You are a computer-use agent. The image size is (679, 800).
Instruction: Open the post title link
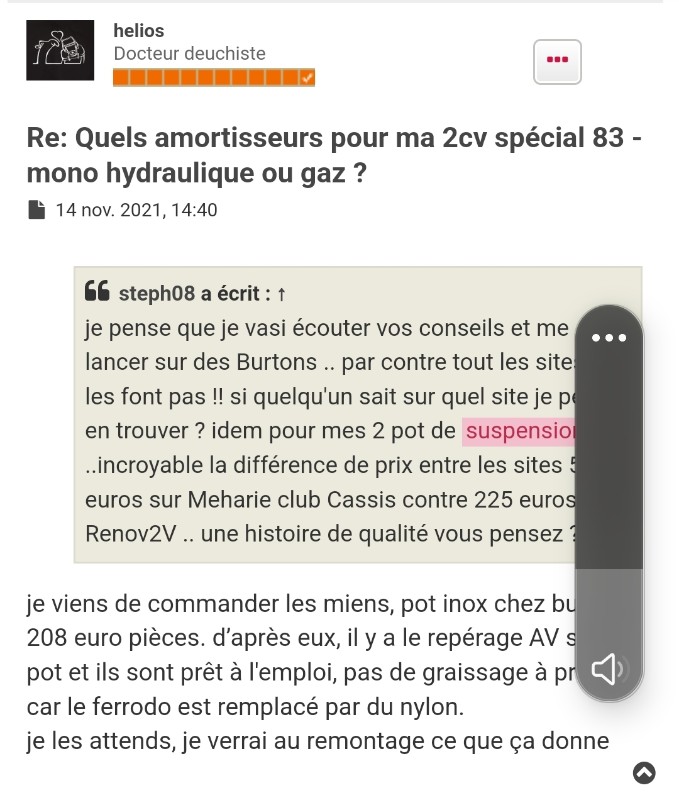click(335, 155)
